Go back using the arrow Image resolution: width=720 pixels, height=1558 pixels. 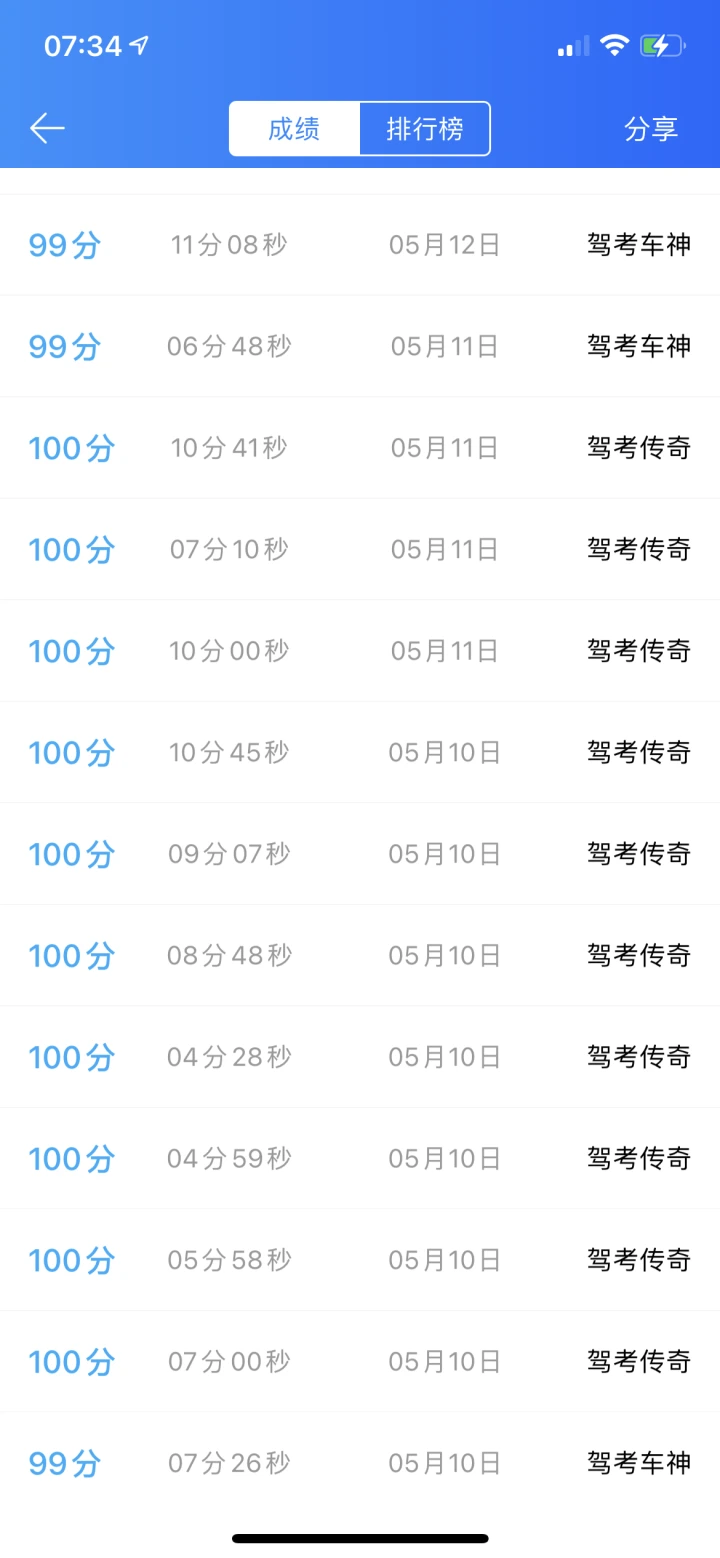click(47, 128)
